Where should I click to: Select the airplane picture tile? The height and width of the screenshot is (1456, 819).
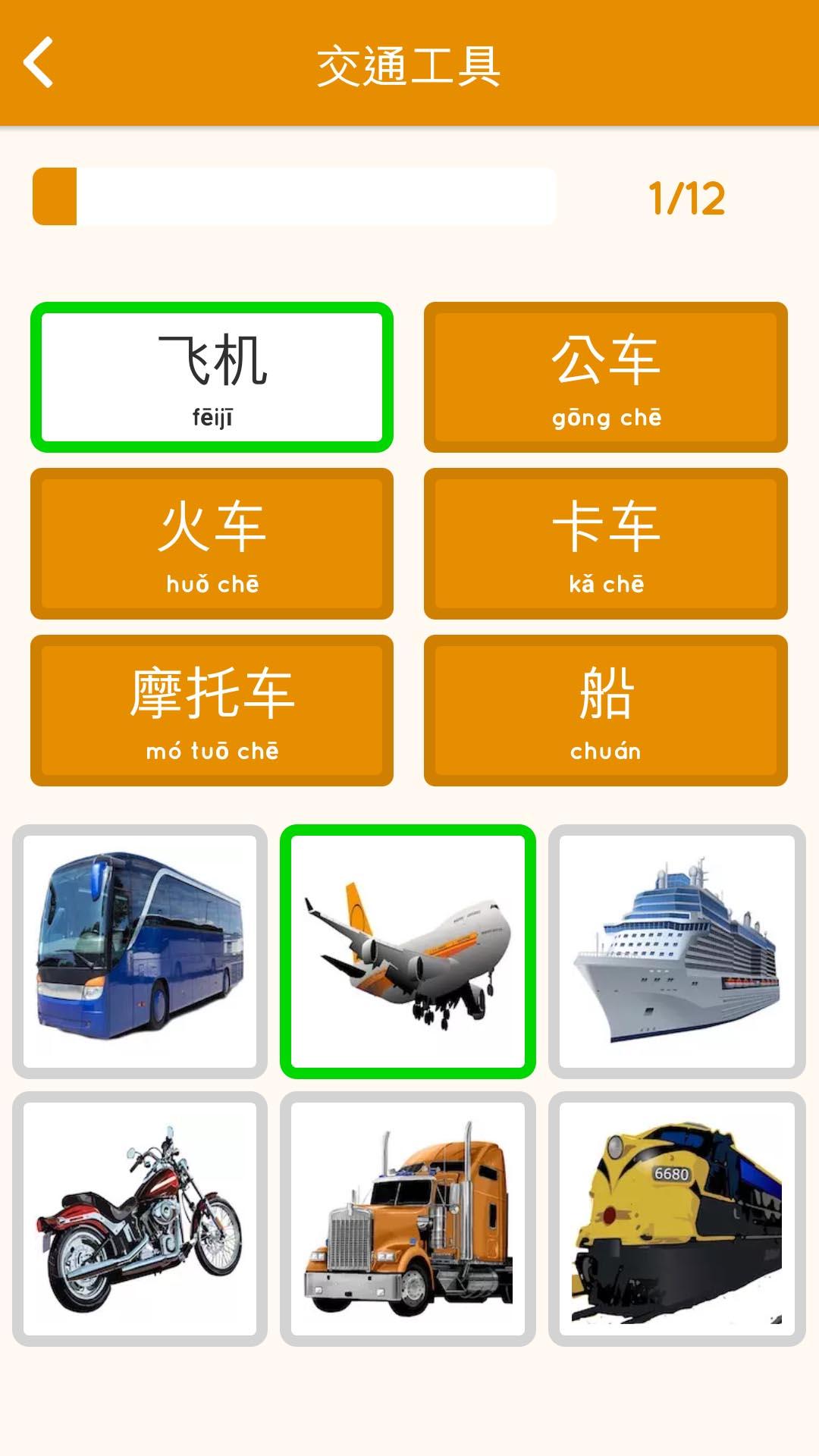click(408, 951)
